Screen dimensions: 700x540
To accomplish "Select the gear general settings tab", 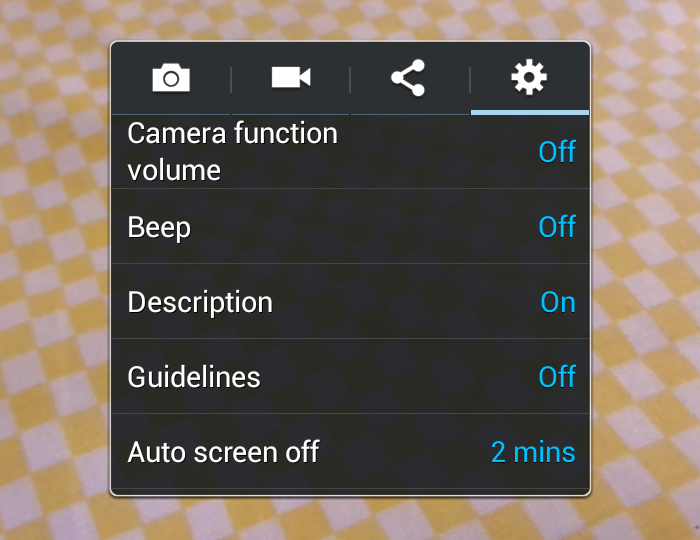I will click(529, 77).
